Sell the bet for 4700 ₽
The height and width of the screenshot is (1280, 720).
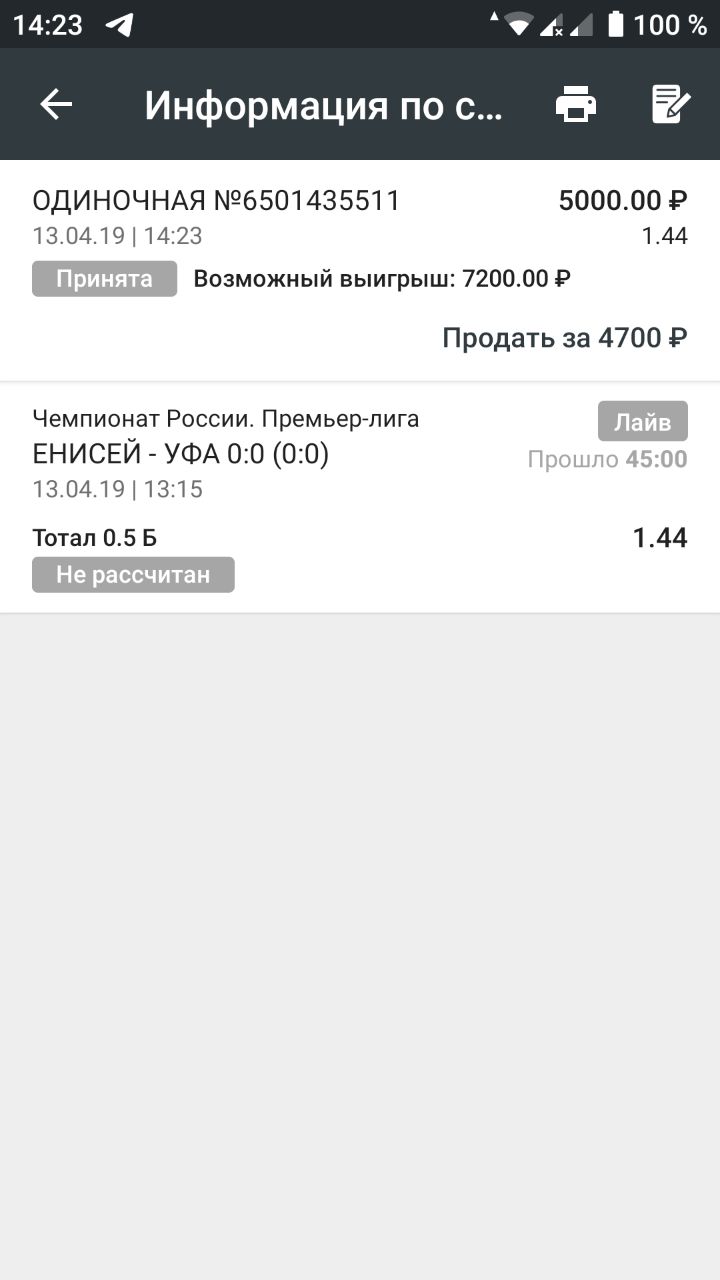tap(564, 338)
